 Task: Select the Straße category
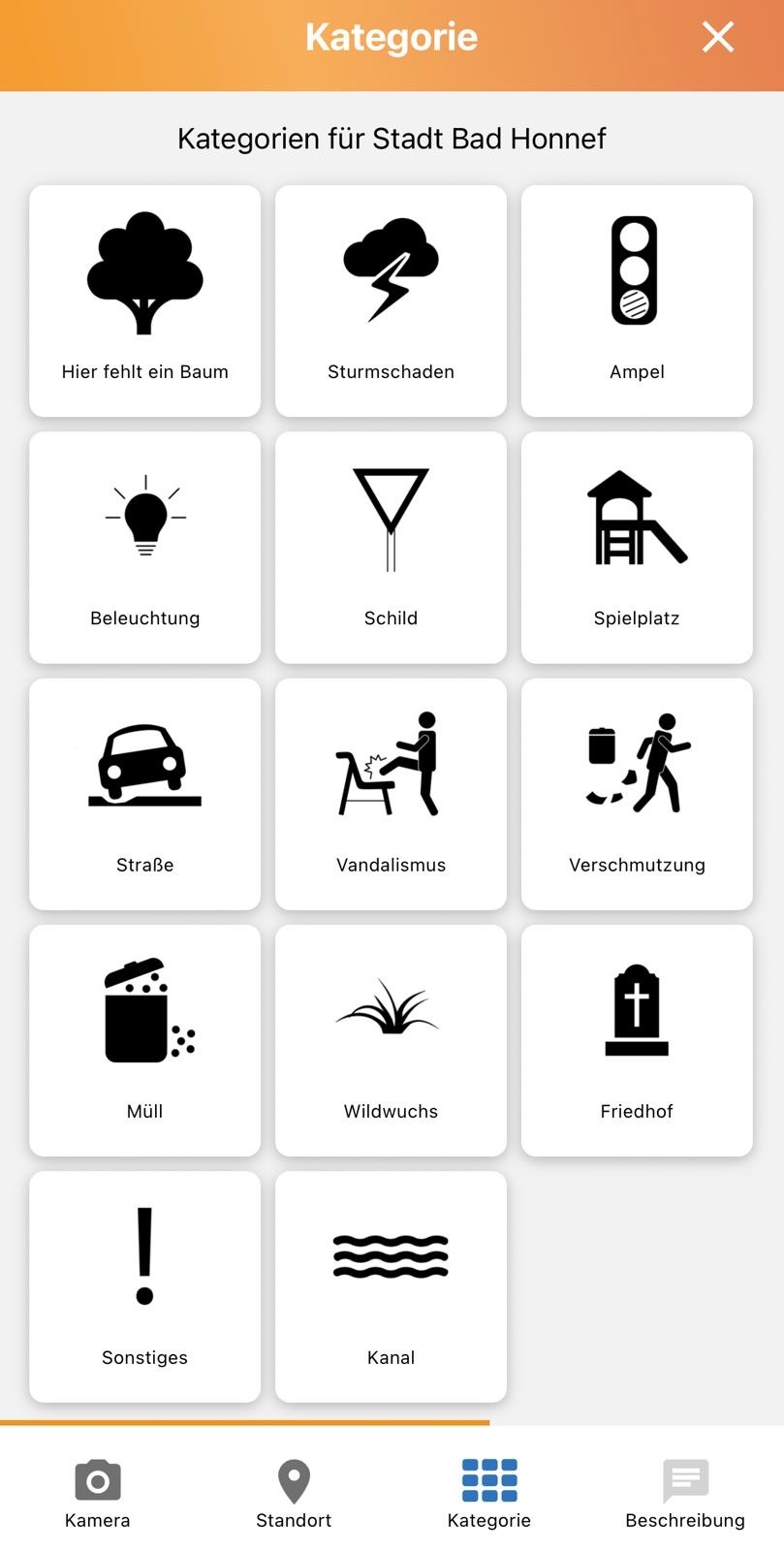[145, 794]
